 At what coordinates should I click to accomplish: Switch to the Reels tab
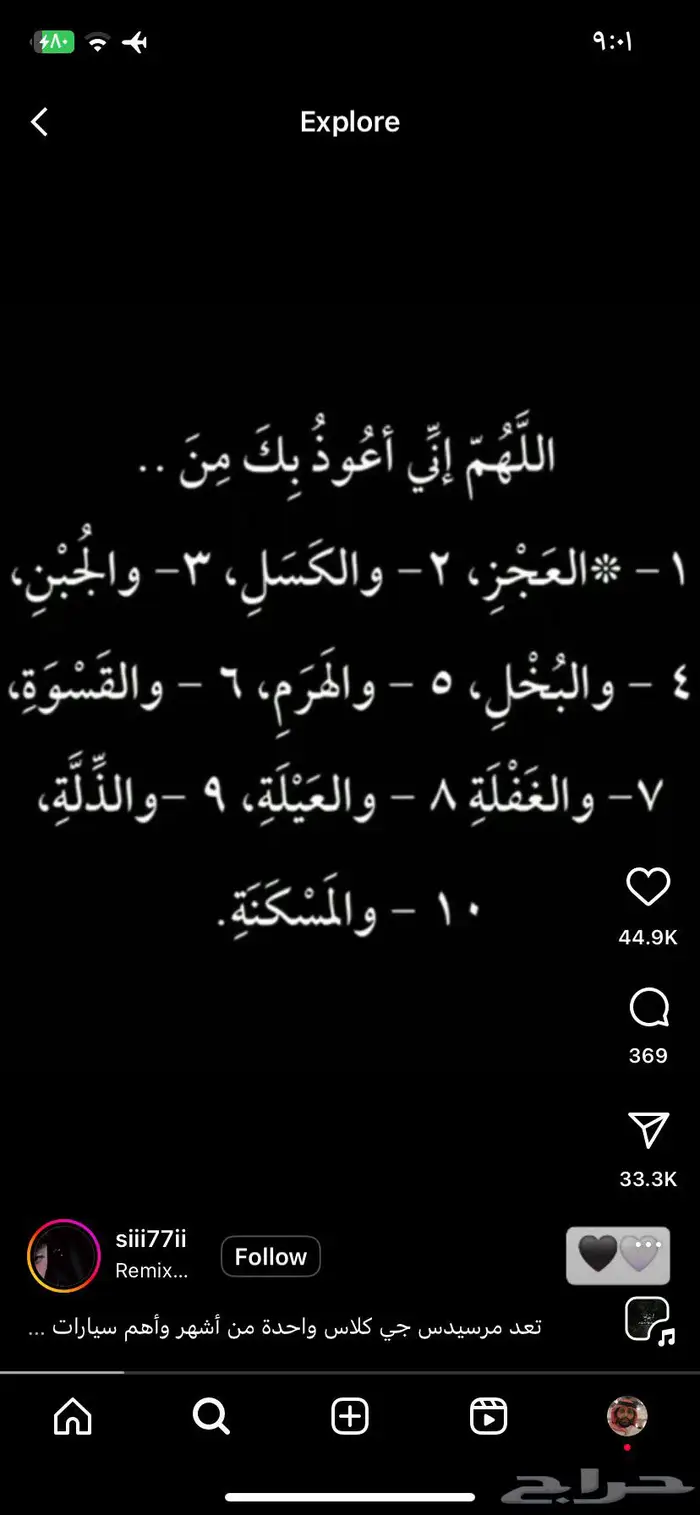pos(488,1416)
